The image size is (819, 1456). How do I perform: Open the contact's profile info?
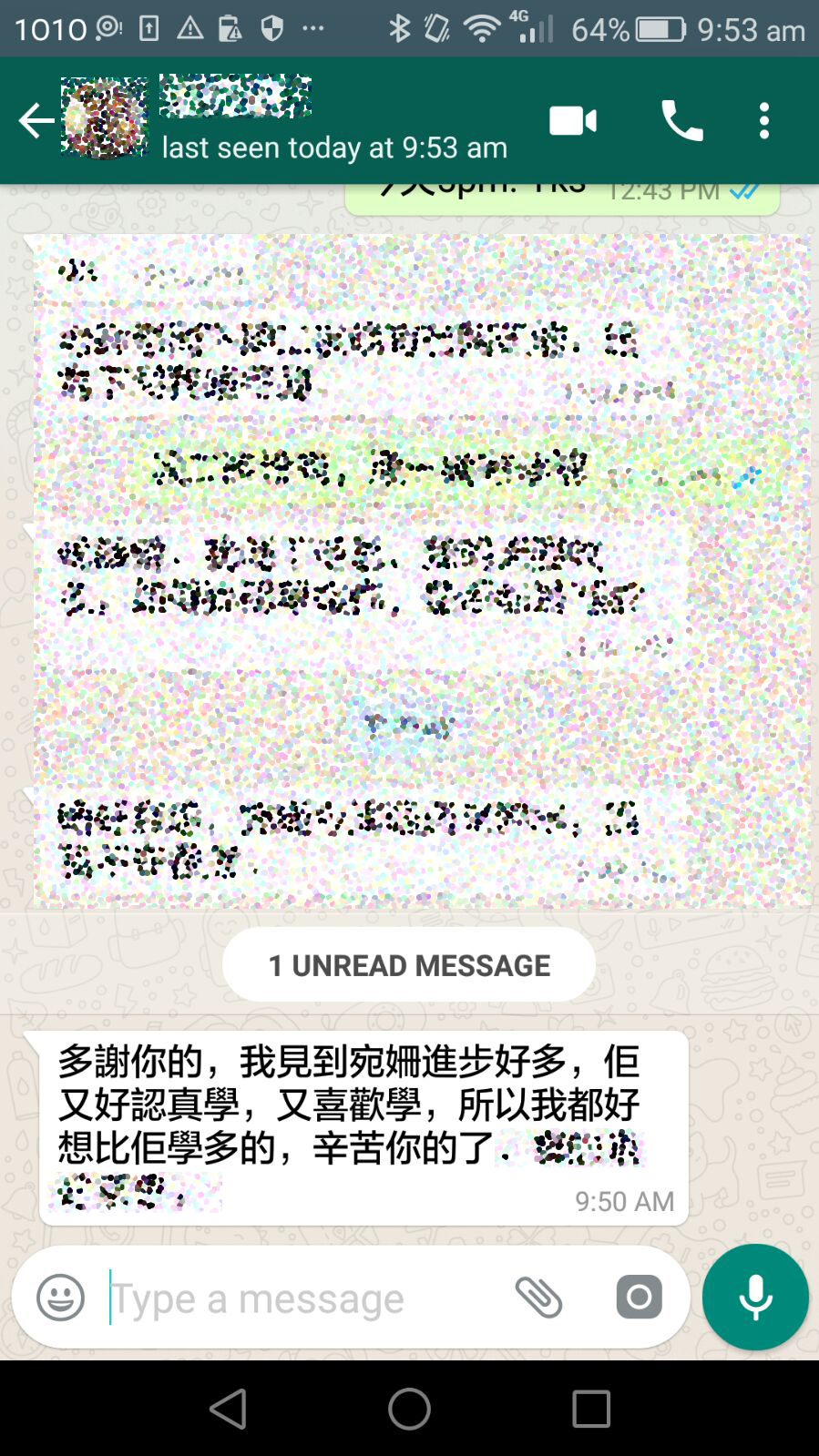pos(333,120)
